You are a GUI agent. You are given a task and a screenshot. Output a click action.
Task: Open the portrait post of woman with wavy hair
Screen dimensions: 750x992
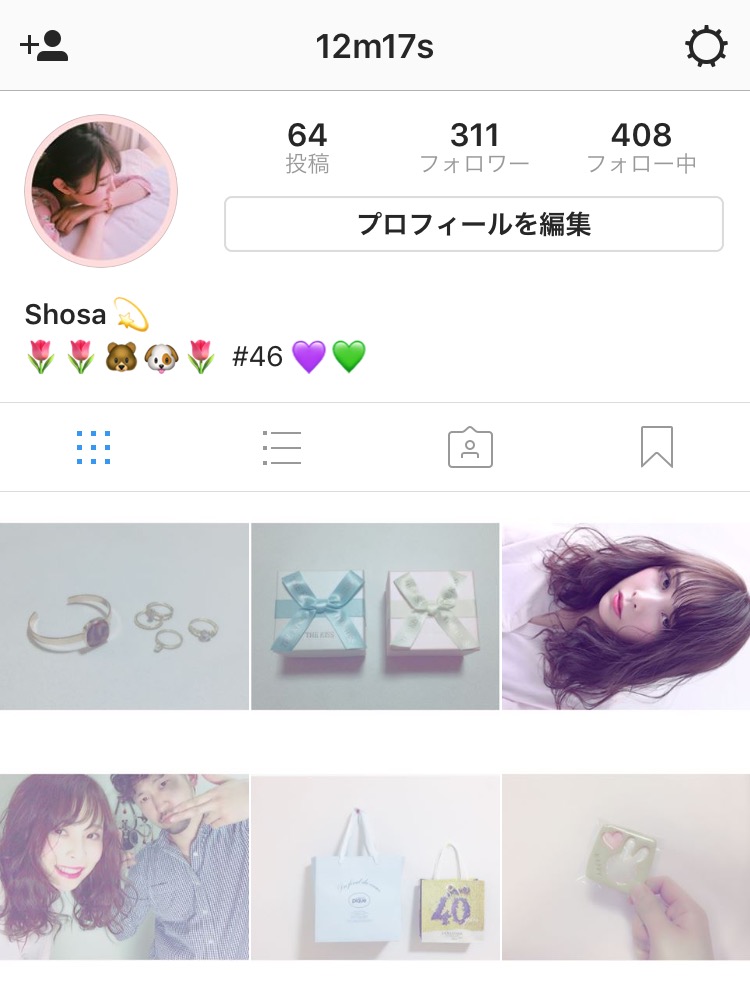[626, 616]
